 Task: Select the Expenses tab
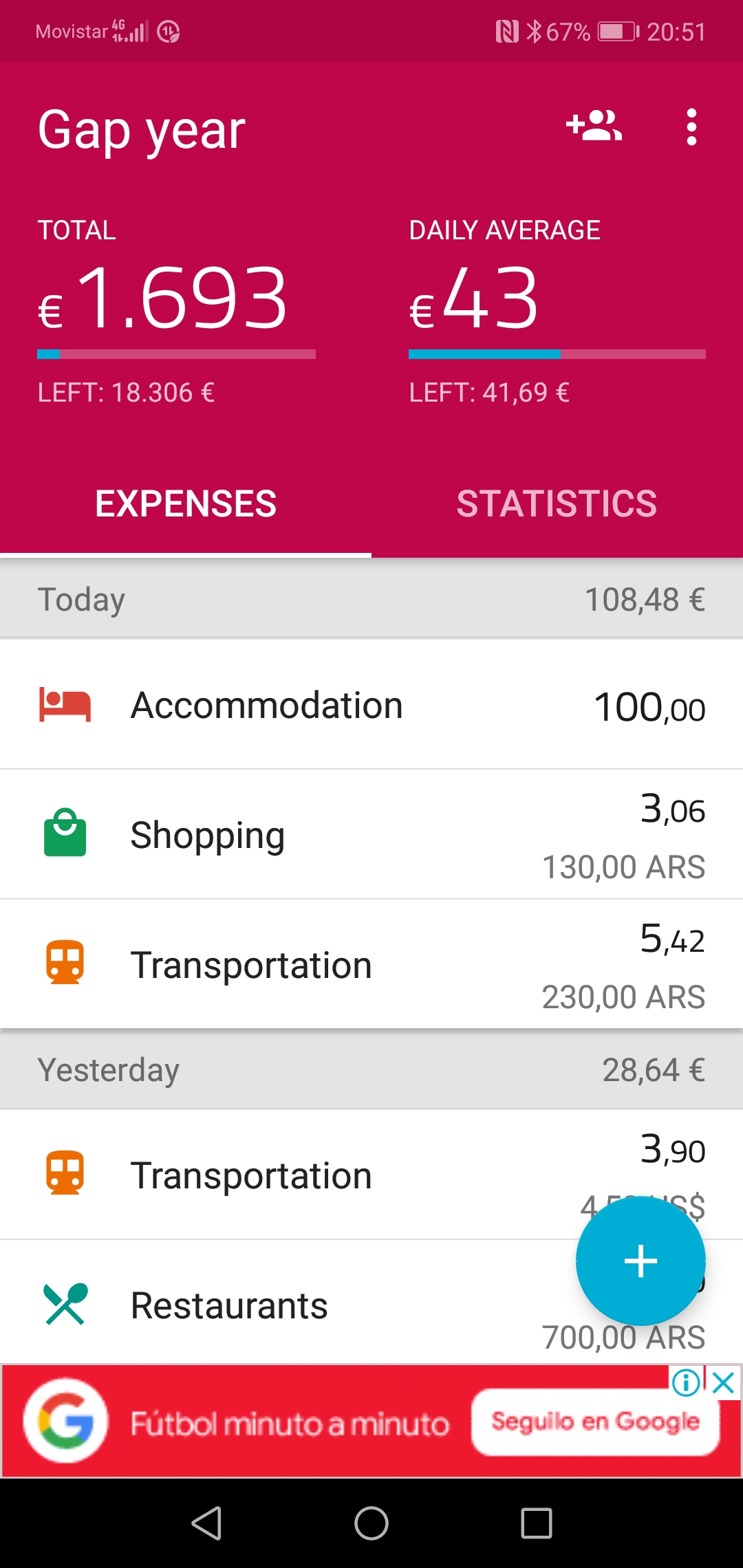pos(186,503)
